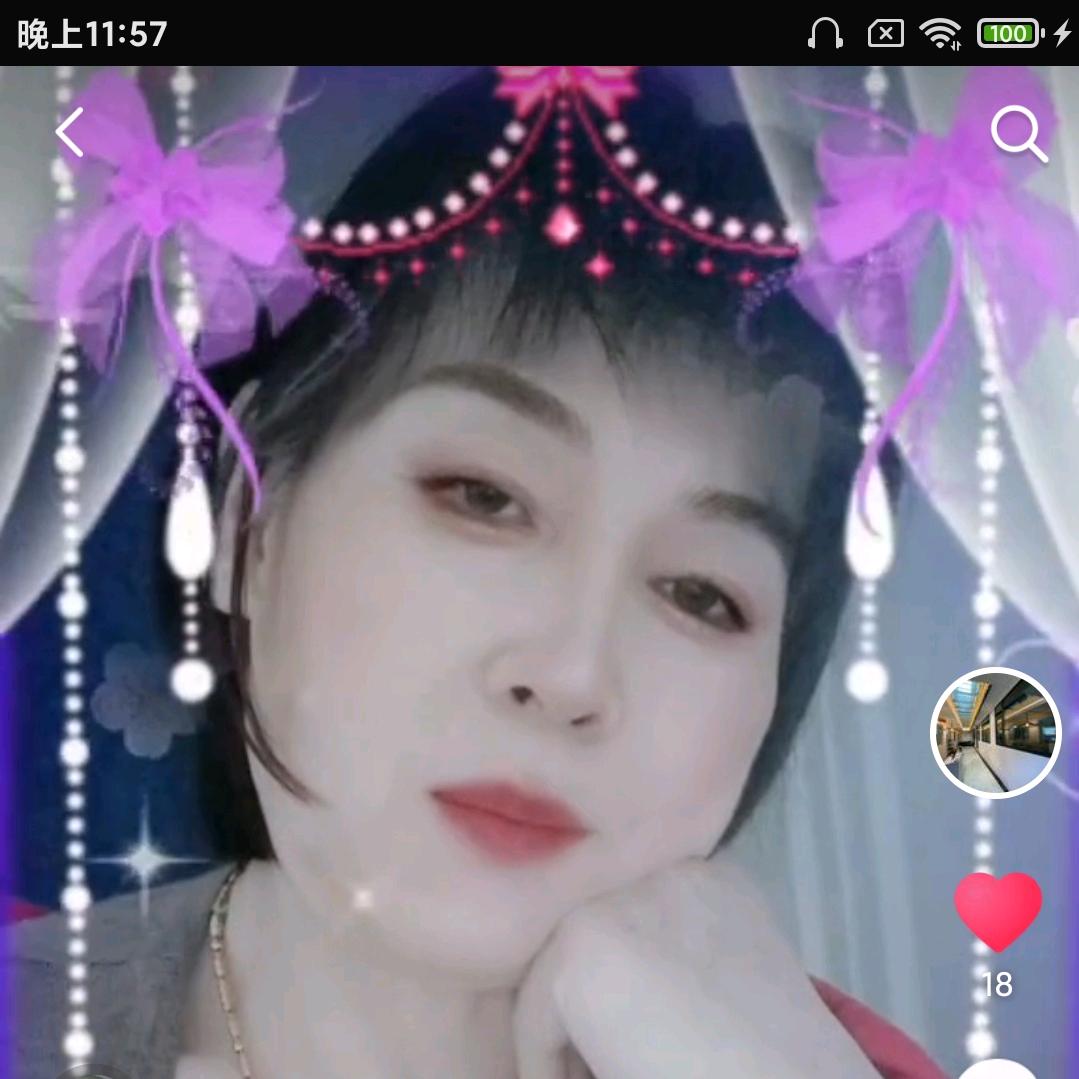Tap the red heart like button
This screenshot has width=1079, height=1079.
[x=997, y=910]
